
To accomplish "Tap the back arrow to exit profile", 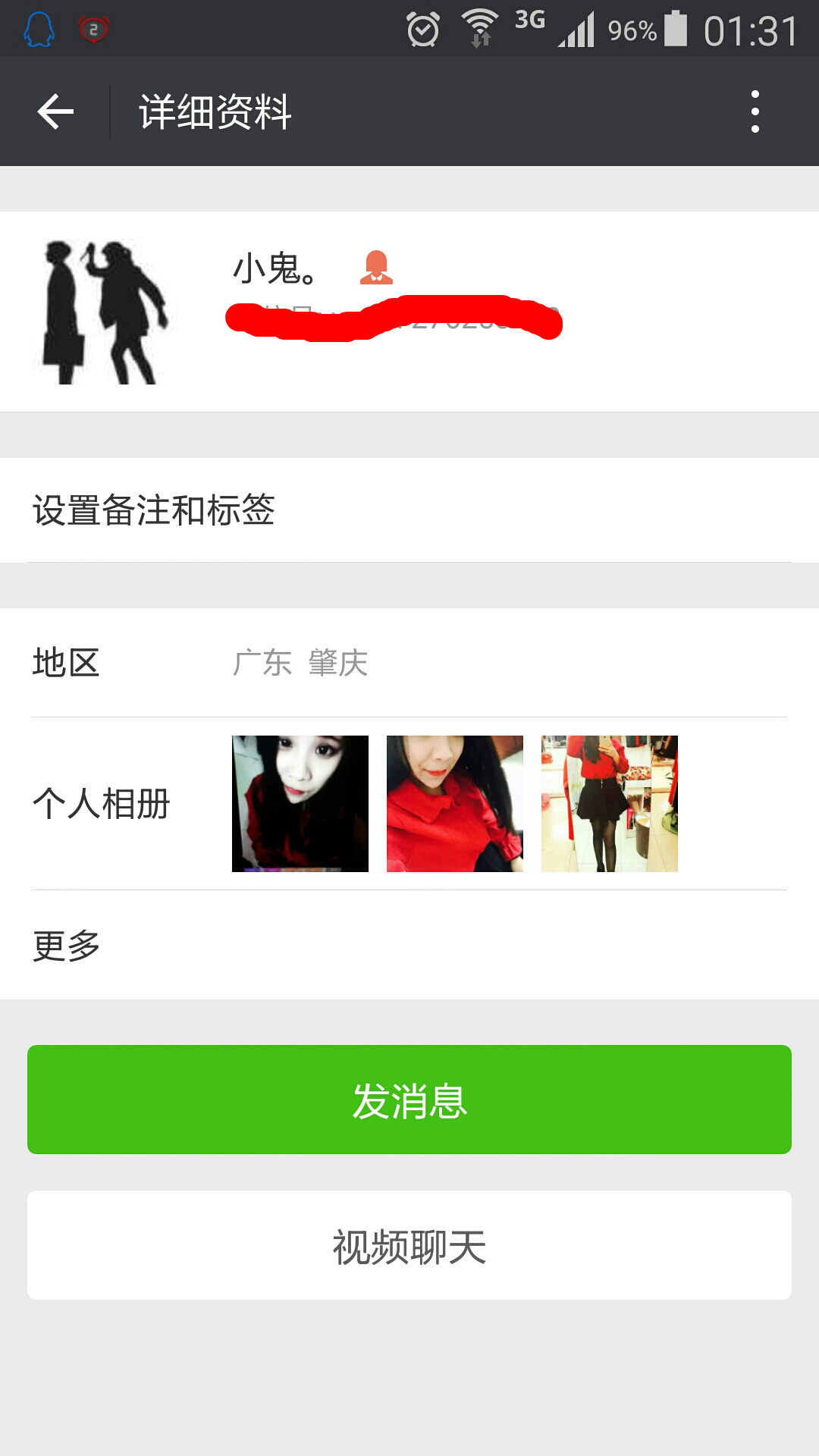I will point(55,111).
